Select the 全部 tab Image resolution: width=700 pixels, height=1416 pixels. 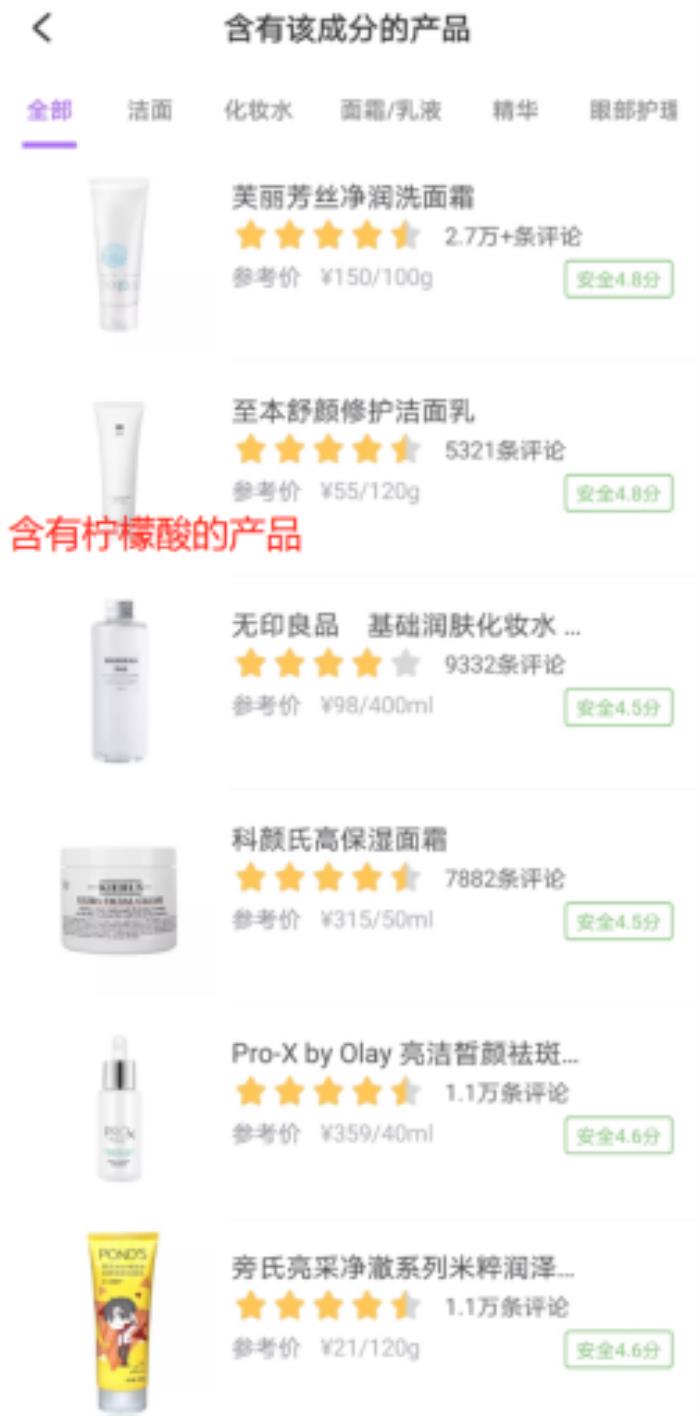click(49, 111)
